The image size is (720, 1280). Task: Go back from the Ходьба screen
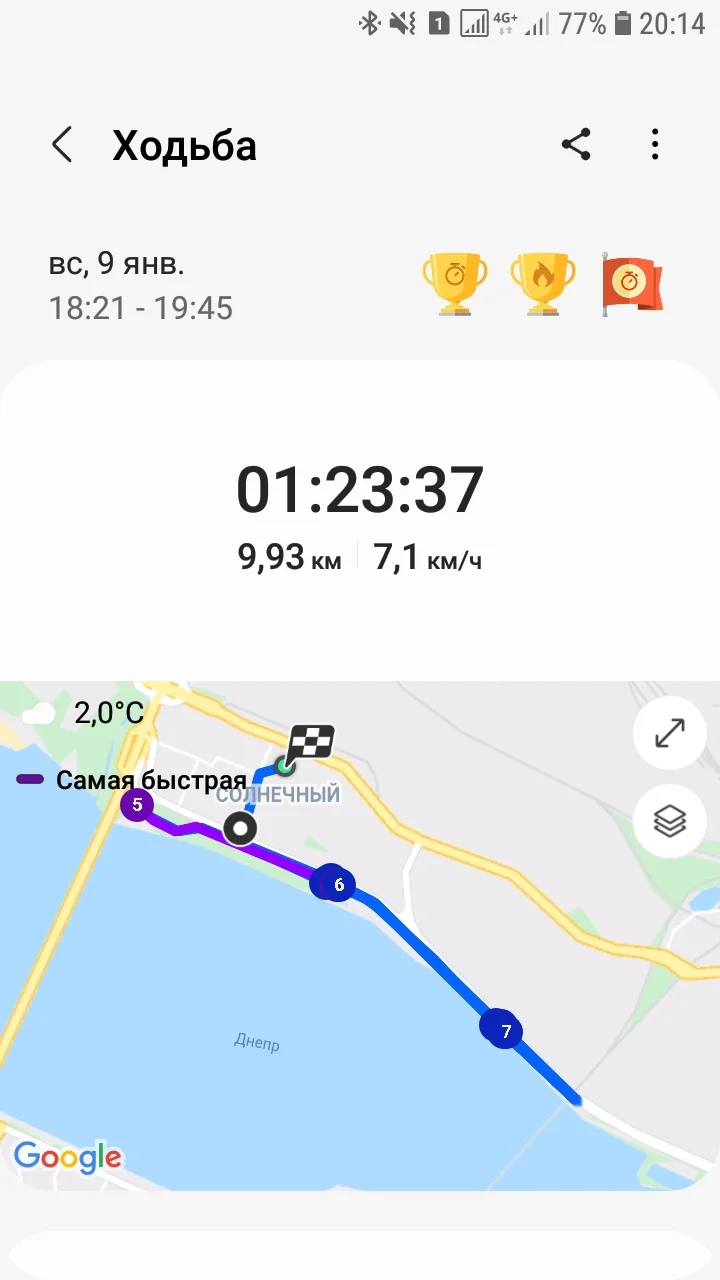pyautogui.click(x=62, y=145)
